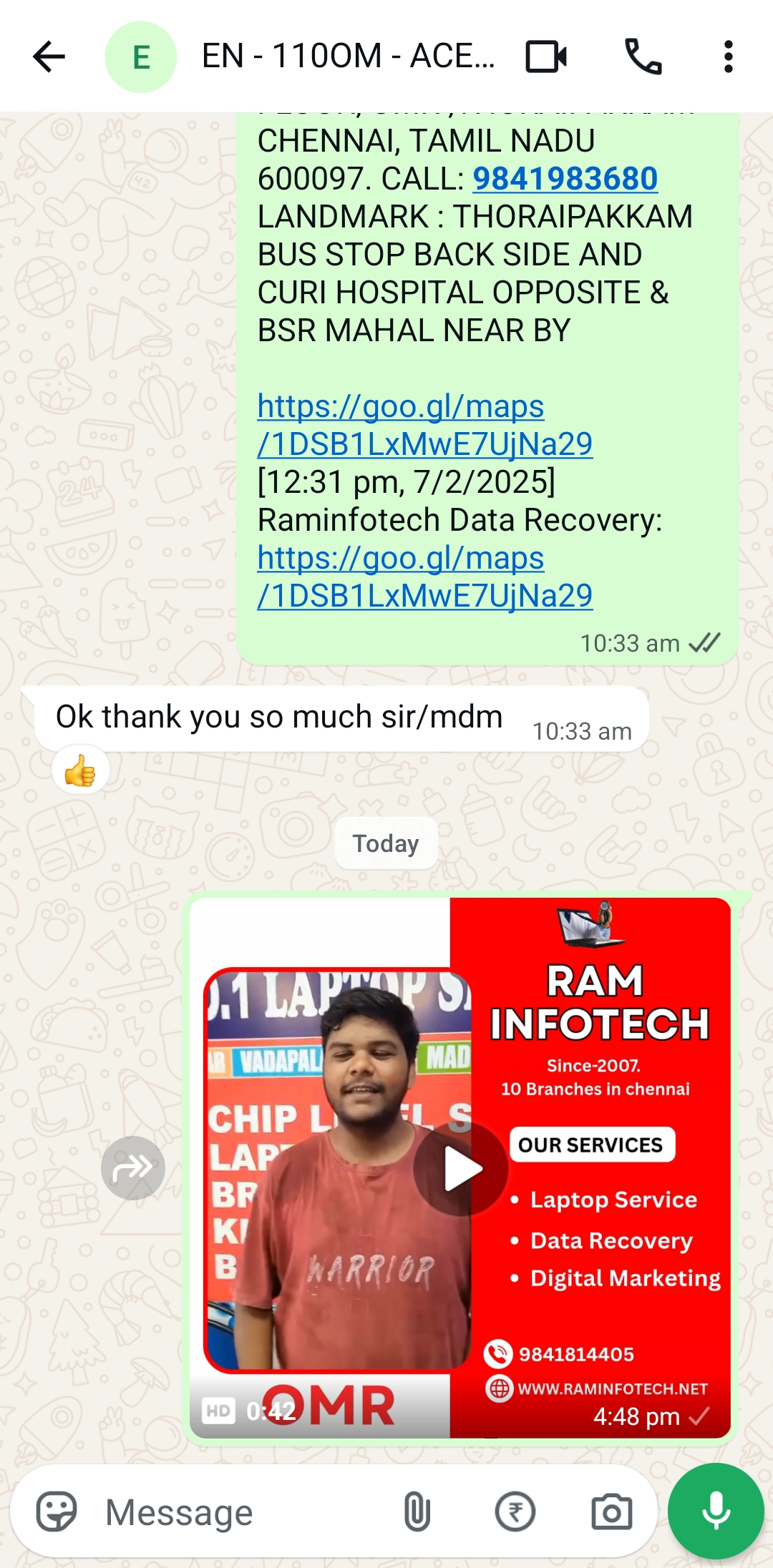
Task: Open the overflow menu
Action: click(x=728, y=57)
